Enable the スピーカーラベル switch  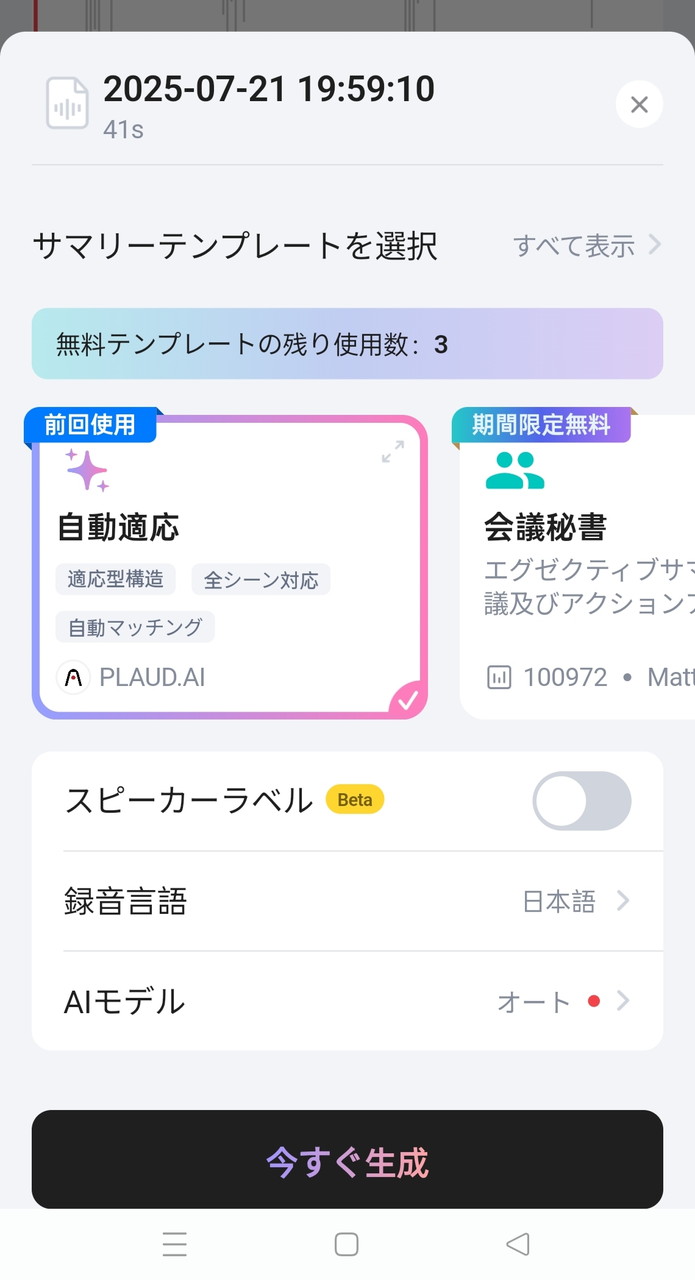(581, 801)
